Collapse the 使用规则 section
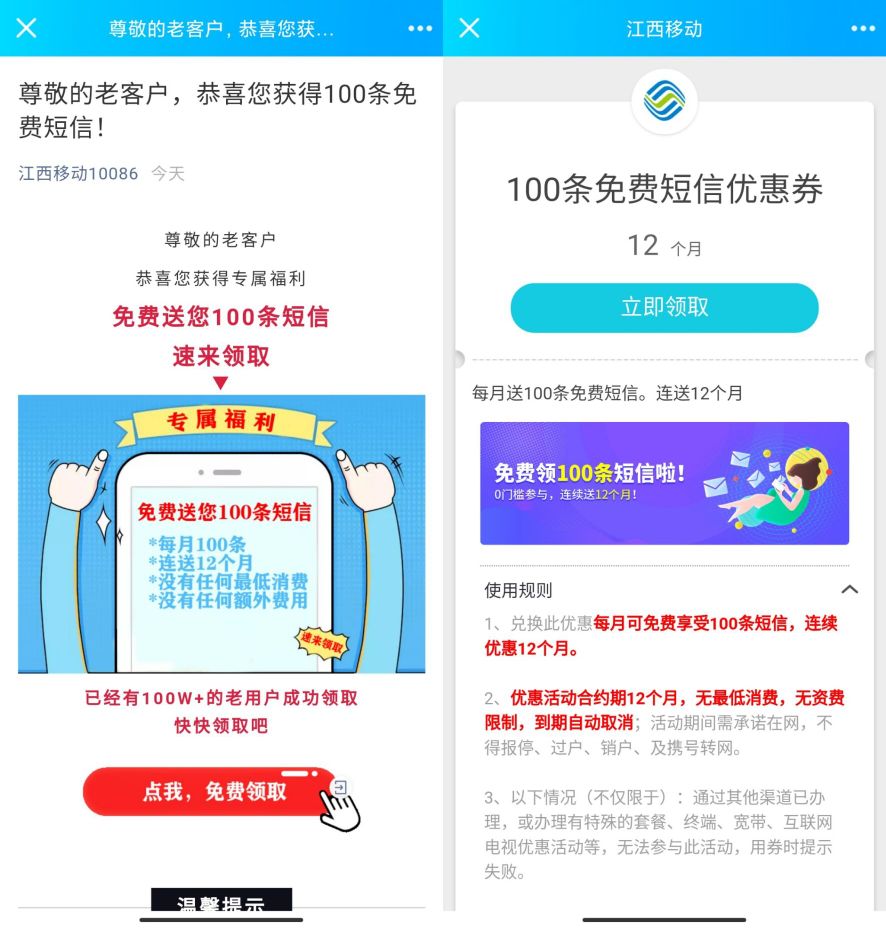Screen dimensions: 886x929 pyautogui.click(x=849, y=589)
